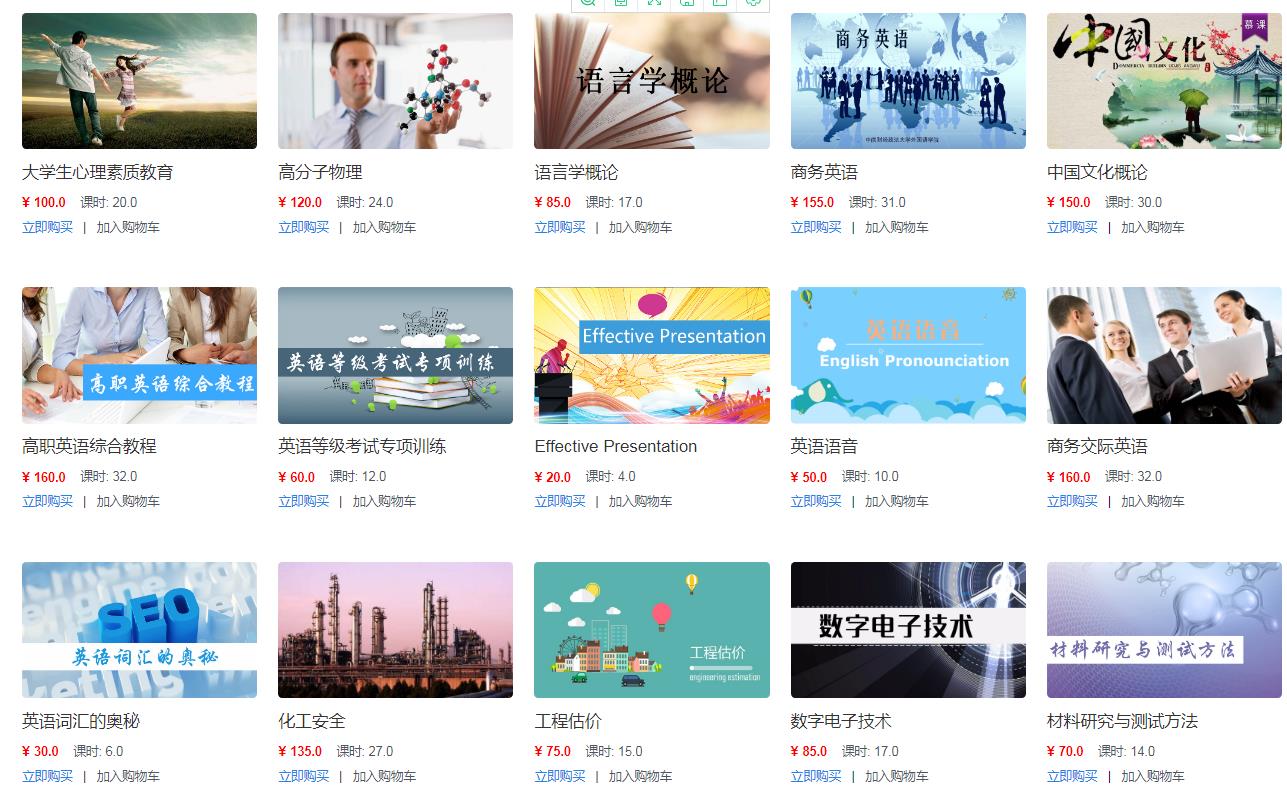
Task: Add 英语语音 to the shopping cart
Action: click(896, 501)
